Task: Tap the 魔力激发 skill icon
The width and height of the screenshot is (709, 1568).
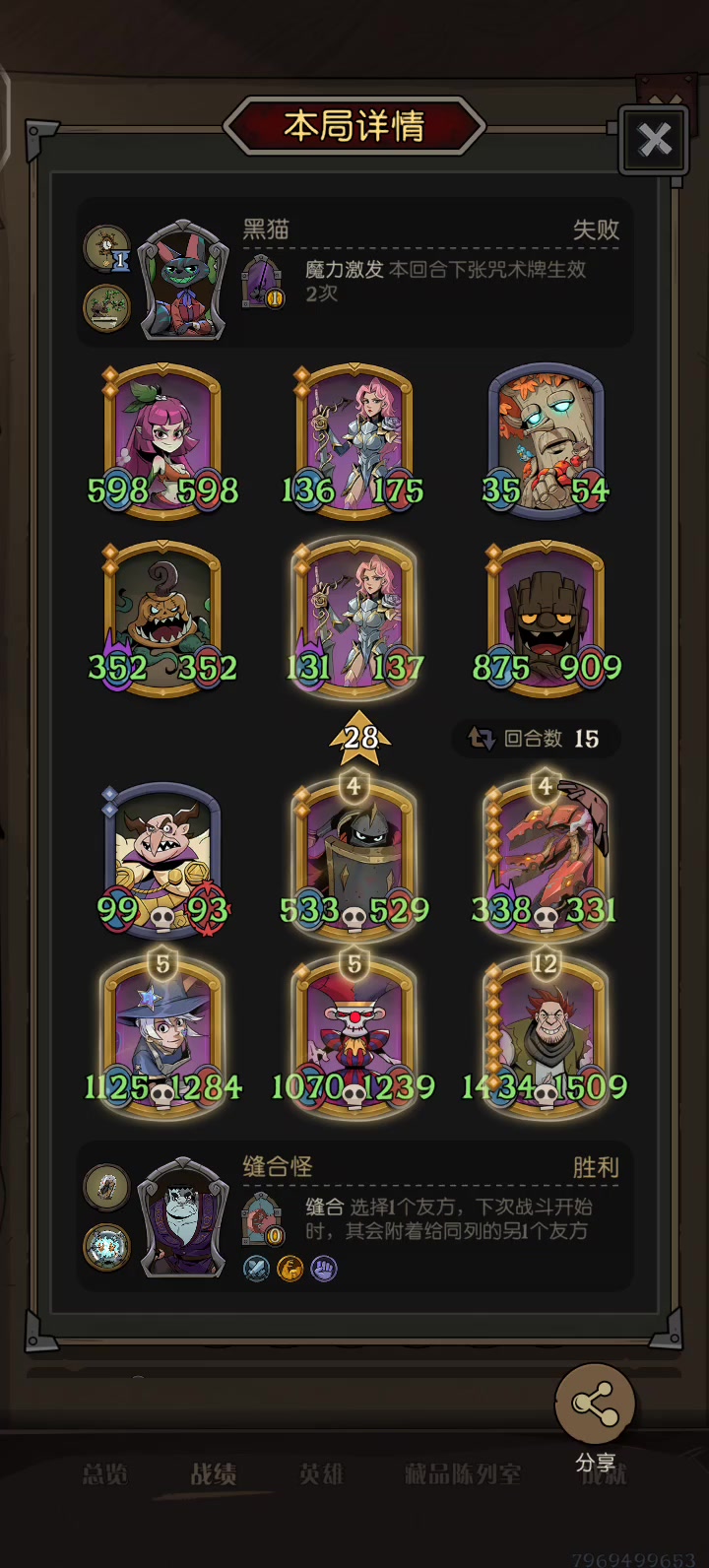Action: coord(263,282)
